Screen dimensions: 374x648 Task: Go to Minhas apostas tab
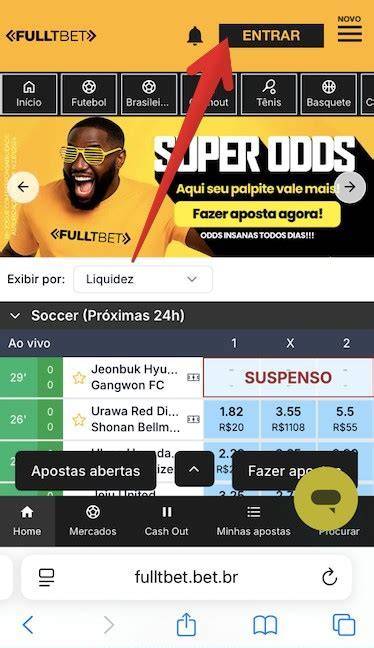[x=253, y=522]
